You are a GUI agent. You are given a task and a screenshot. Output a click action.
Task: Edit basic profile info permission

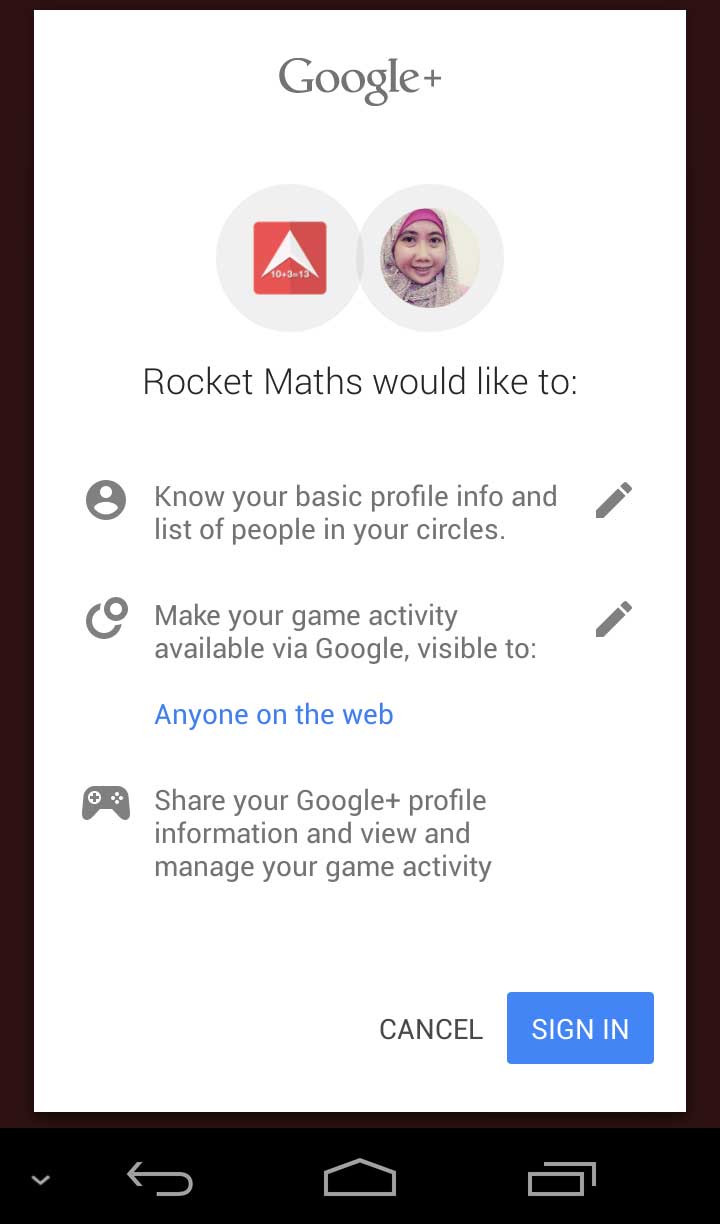[x=613, y=500]
